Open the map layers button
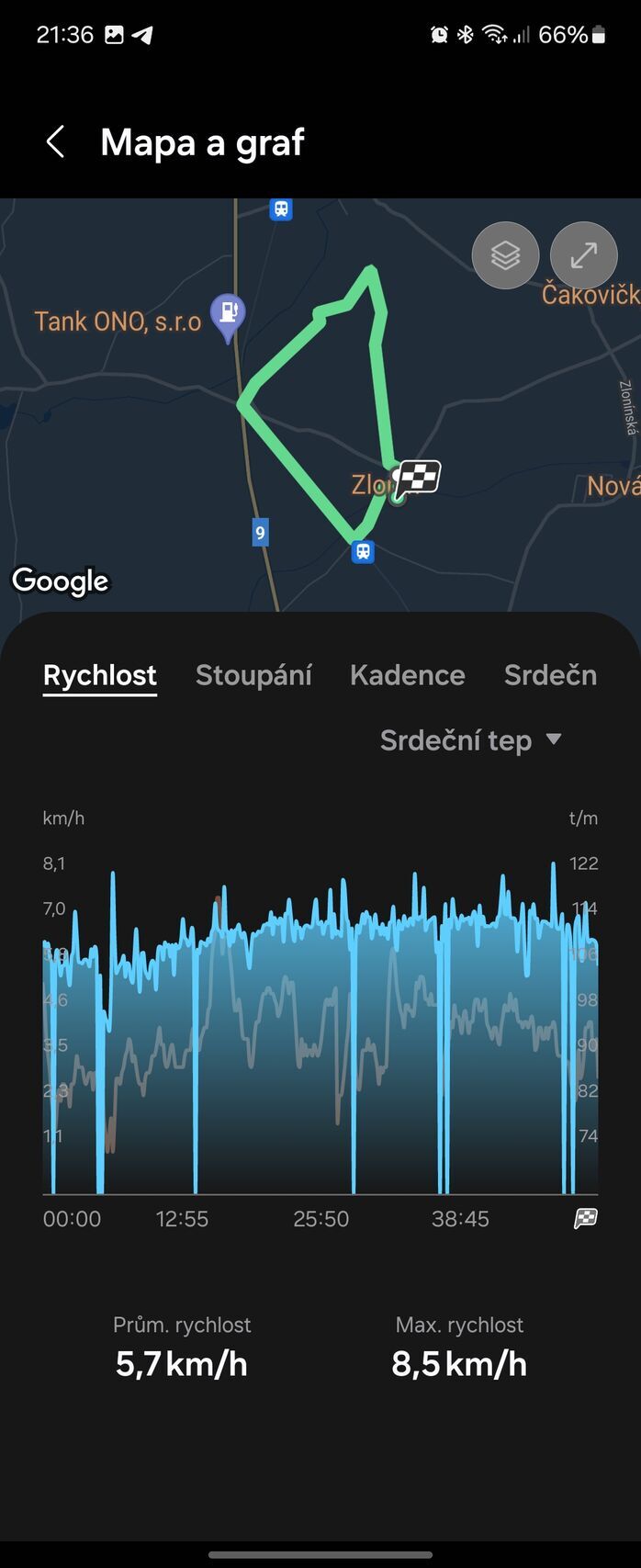641x1568 pixels. (x=505, y=255)
